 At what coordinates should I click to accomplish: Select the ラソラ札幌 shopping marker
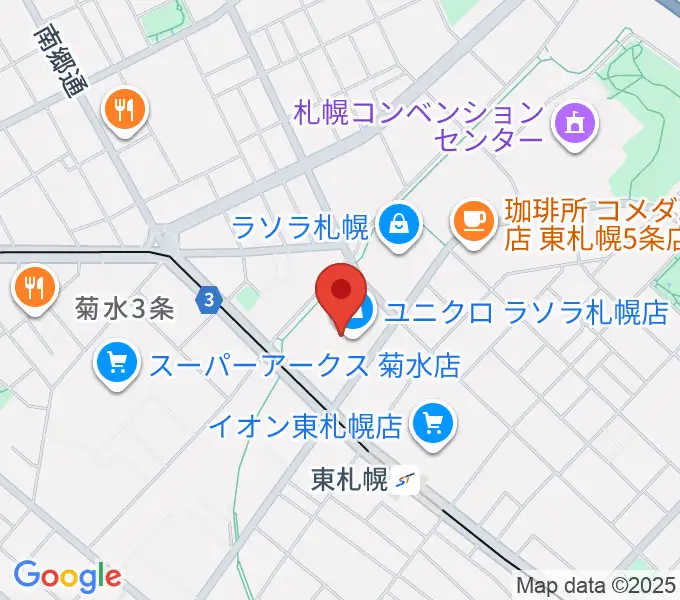(400, 225)
